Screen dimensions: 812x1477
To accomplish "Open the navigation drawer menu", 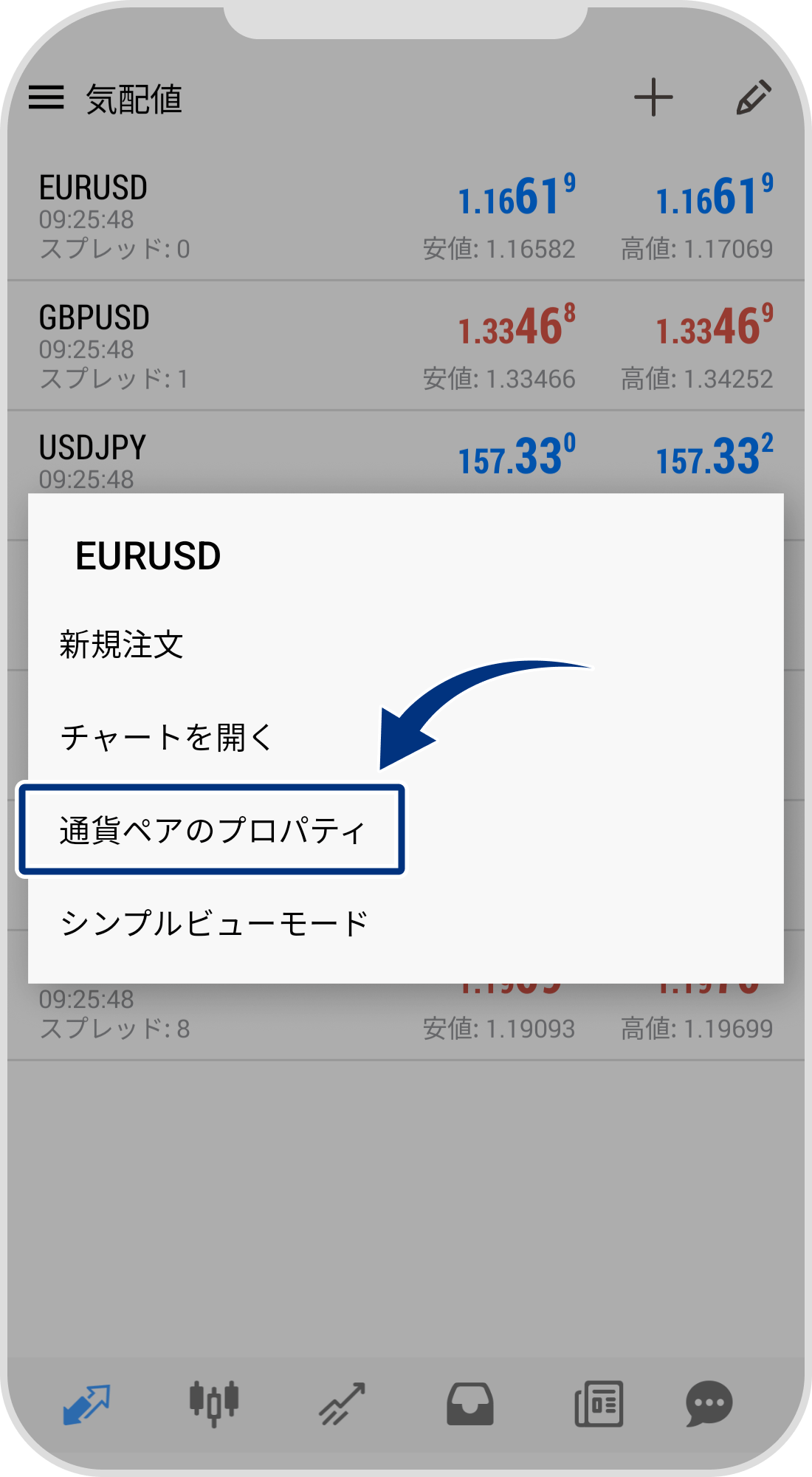I will pos(48,98).
